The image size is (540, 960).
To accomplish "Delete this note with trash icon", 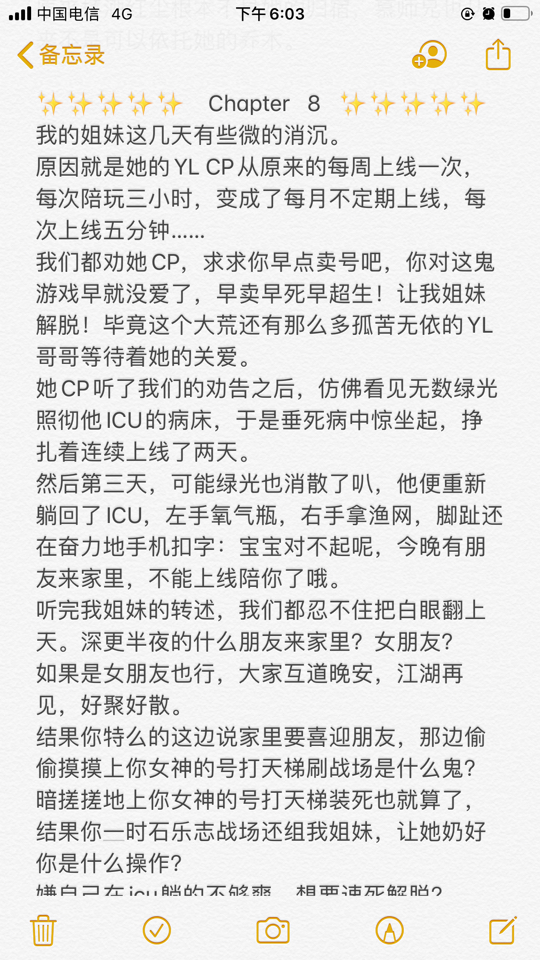I will [43, 930].
